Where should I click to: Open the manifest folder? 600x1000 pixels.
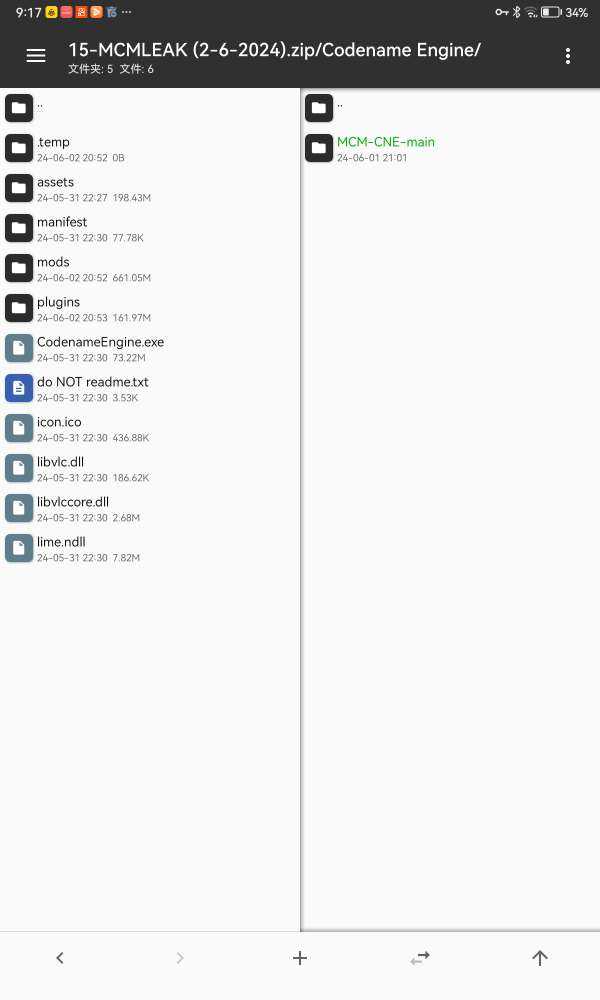[150, 228]
